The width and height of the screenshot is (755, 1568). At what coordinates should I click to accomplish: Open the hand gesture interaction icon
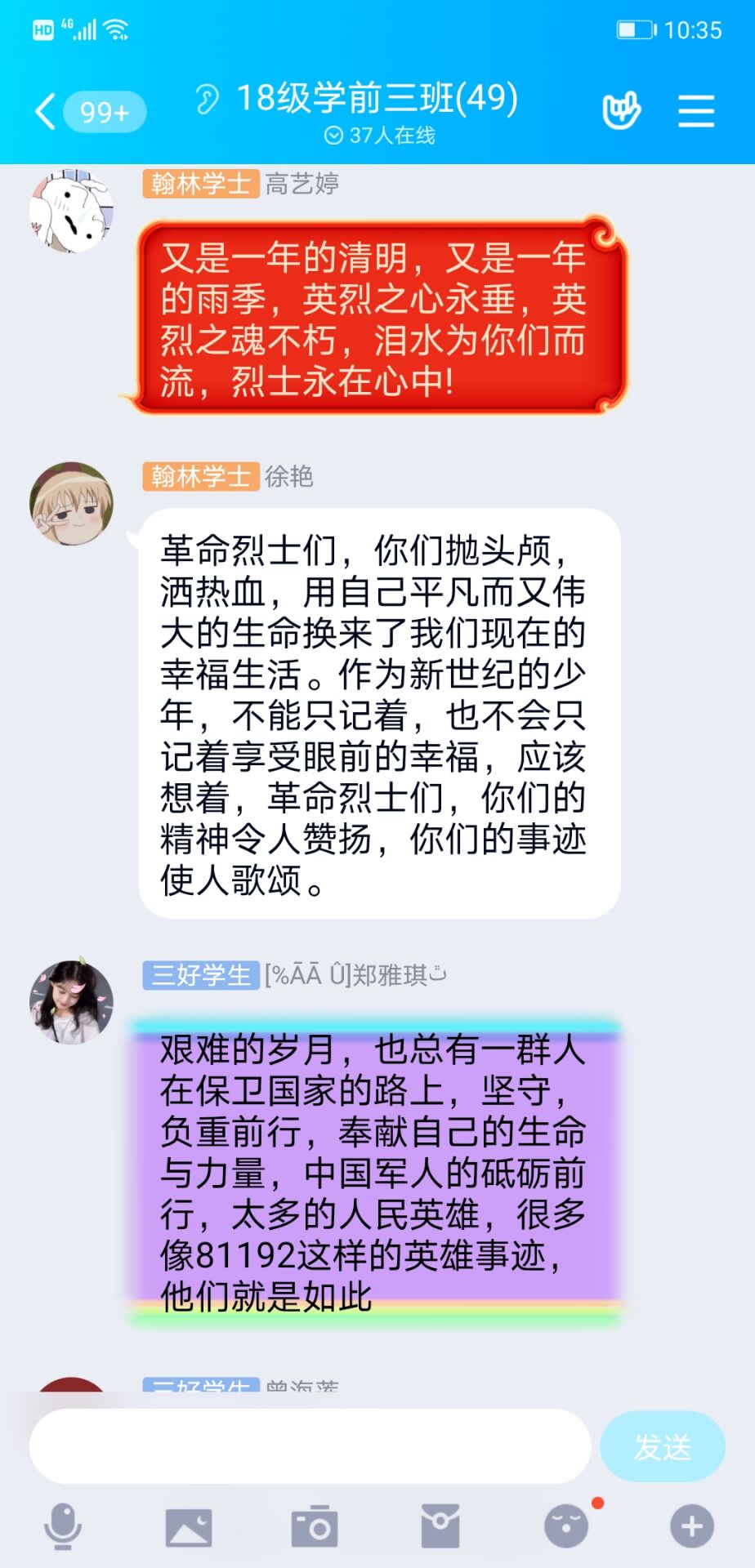pos(621,111)
